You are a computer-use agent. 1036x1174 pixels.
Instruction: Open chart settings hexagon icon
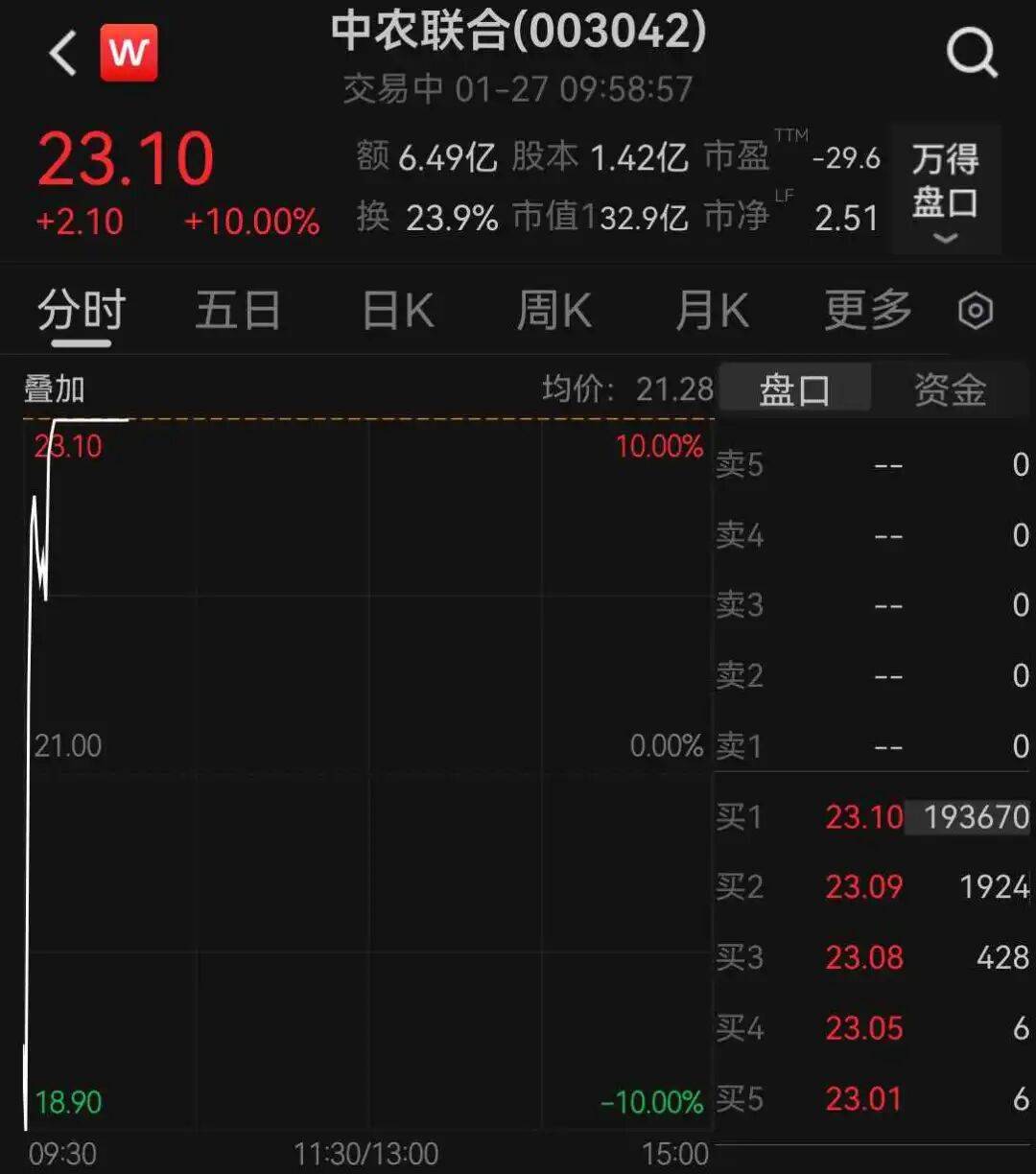[x=976, y=312]
